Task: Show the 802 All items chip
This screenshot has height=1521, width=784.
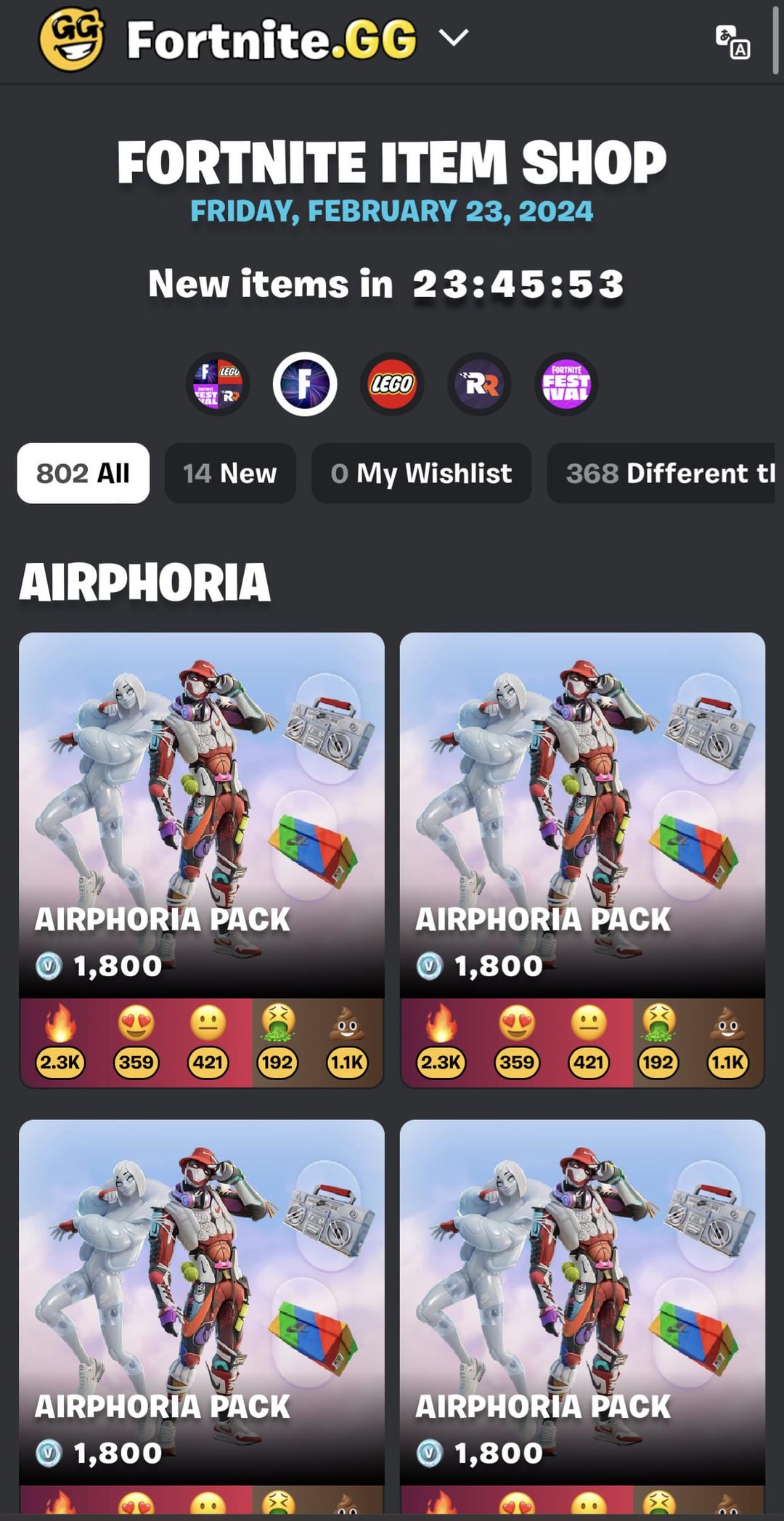Action: [83, 474]
